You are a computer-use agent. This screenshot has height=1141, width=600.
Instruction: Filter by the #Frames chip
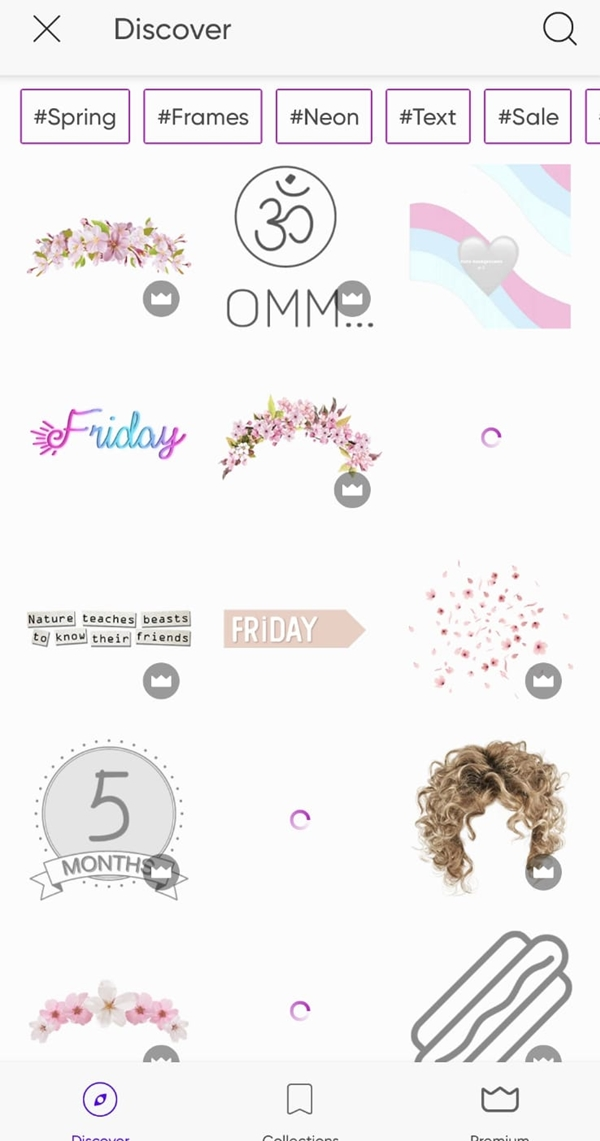click(x=203, y=117)
